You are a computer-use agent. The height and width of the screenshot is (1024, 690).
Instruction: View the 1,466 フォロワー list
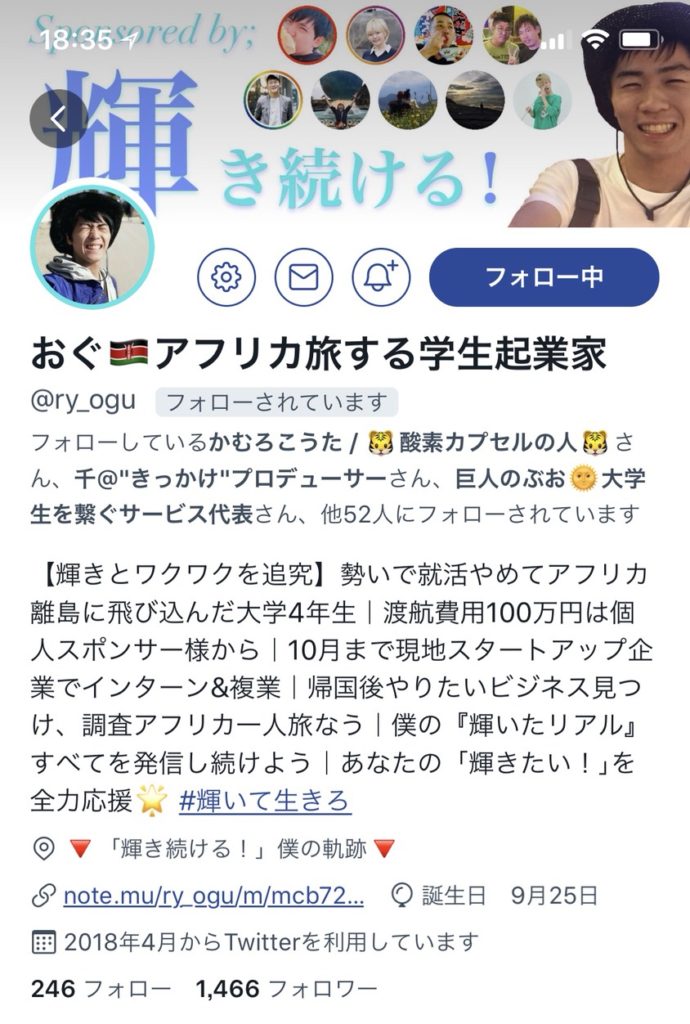tap(286, 989)
